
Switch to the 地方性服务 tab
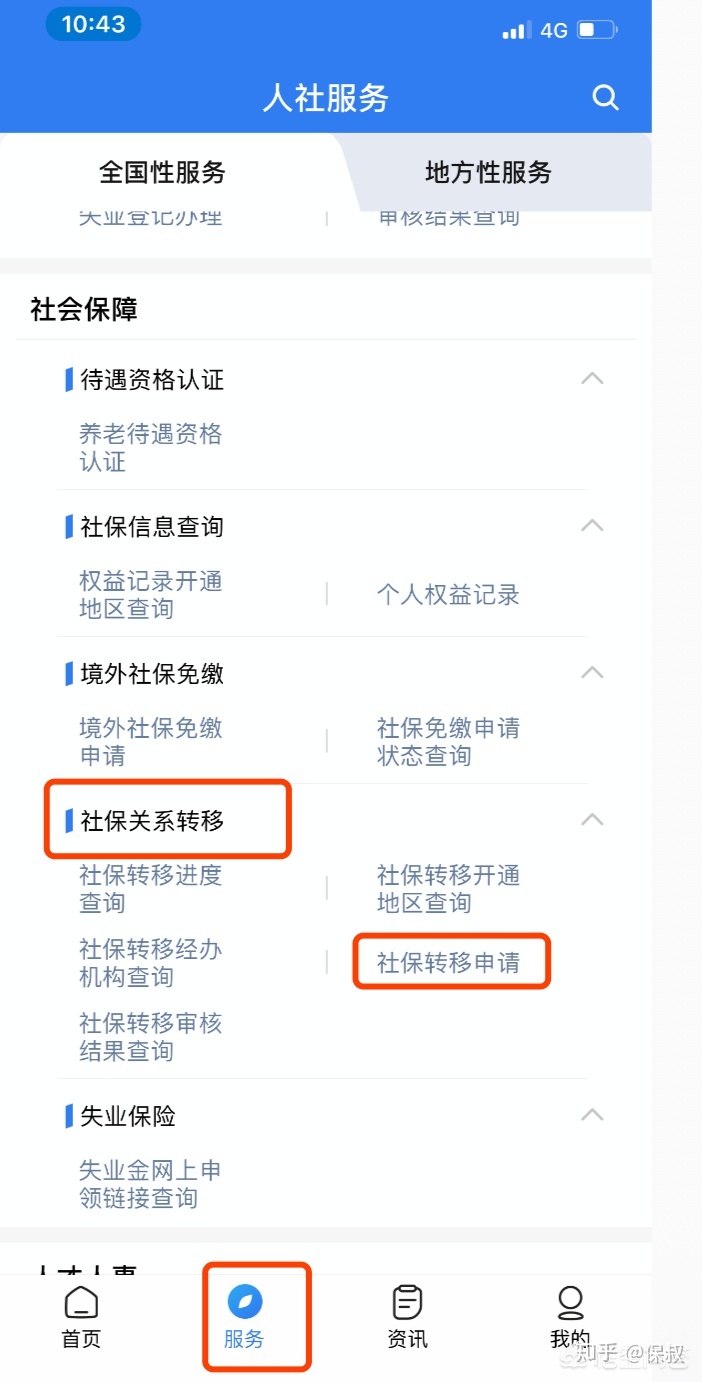488,172
